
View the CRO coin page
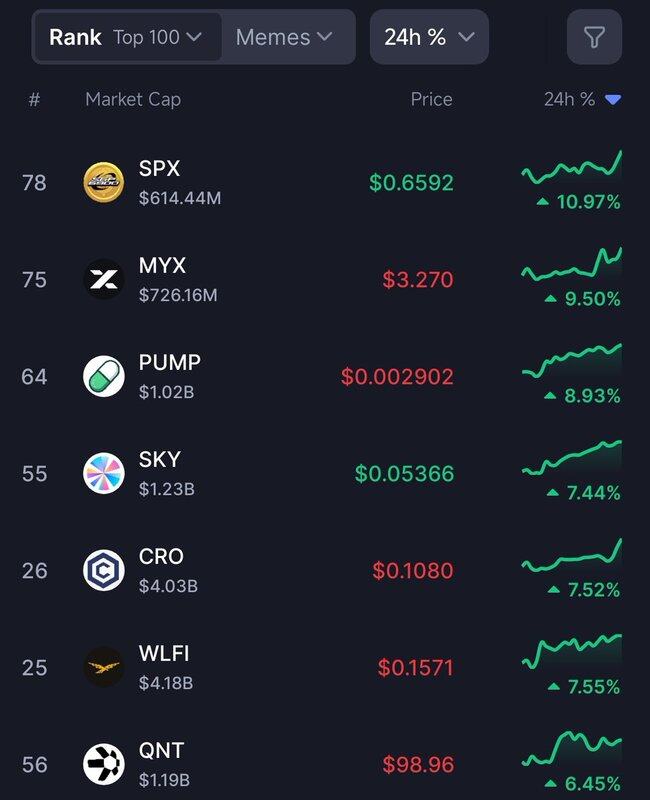click(161, 570)
